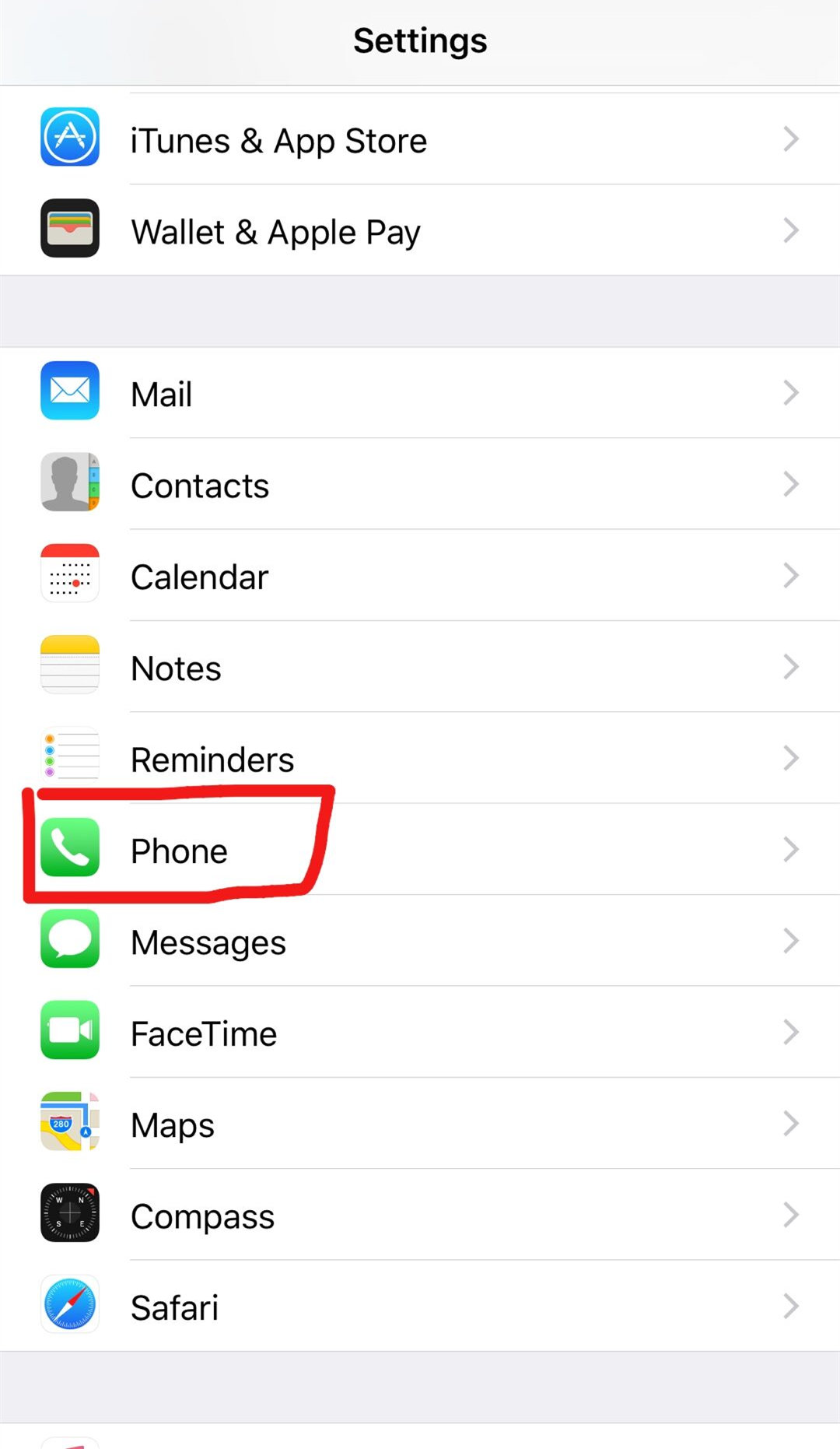Open Messages settings

pos(420,942)
